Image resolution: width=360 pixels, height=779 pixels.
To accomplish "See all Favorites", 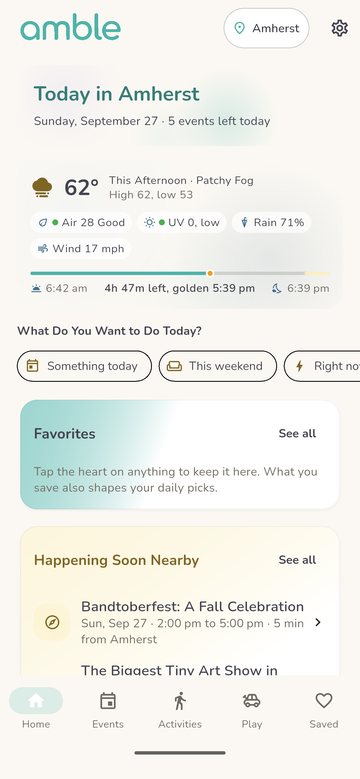I will (x=297, y=433).
